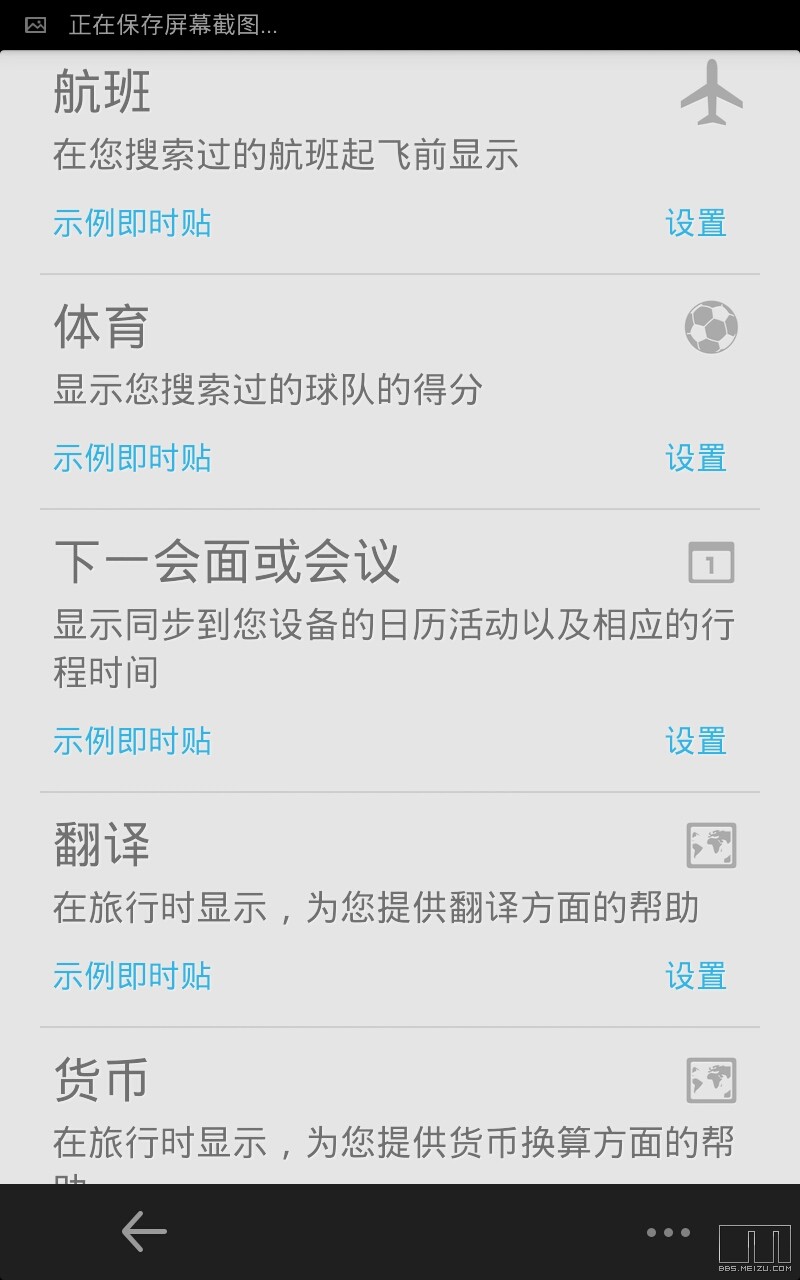Tap 设置 in the 体育 section

click(x=696, y=458)
